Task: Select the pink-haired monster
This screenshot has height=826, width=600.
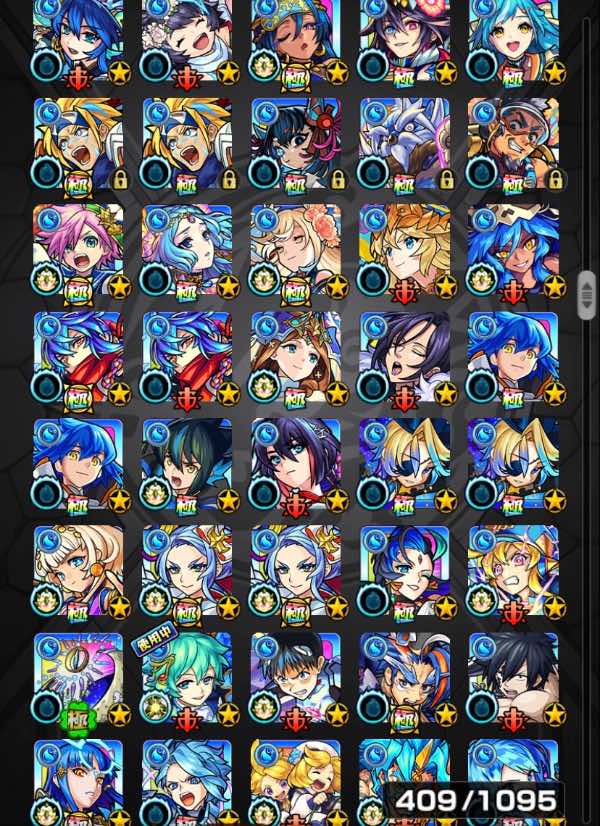Action: point(78,250)
